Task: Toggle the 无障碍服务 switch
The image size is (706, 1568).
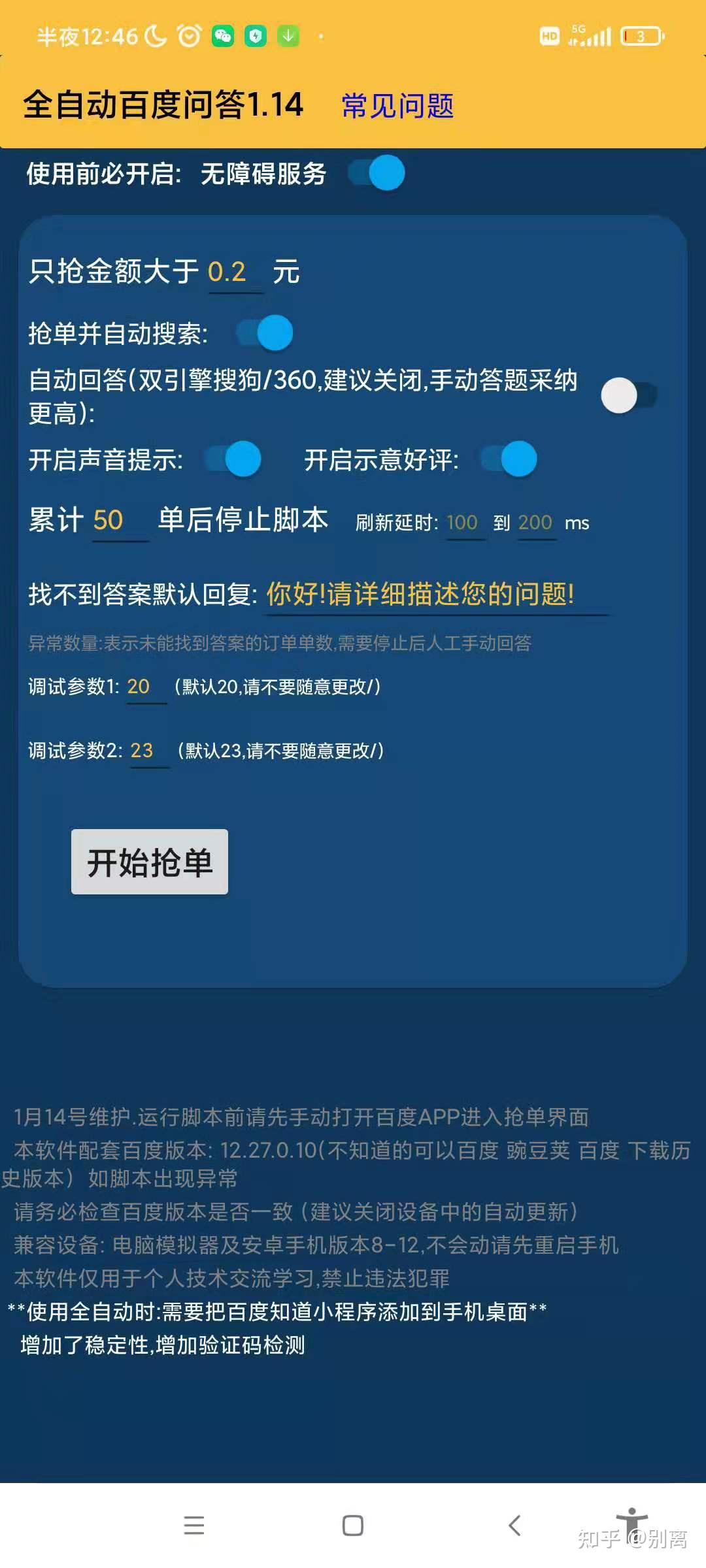Action: (377, 173)
